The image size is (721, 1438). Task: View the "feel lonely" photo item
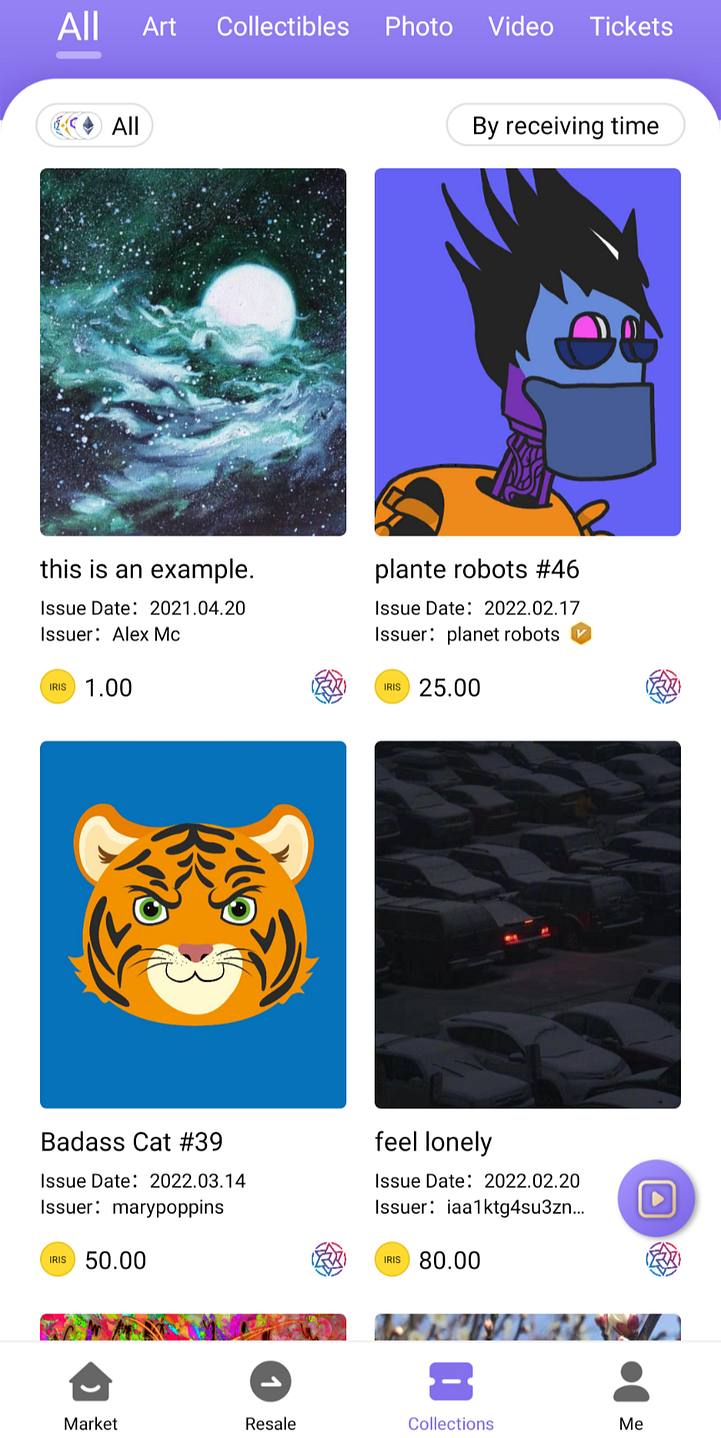pos(528,924)
